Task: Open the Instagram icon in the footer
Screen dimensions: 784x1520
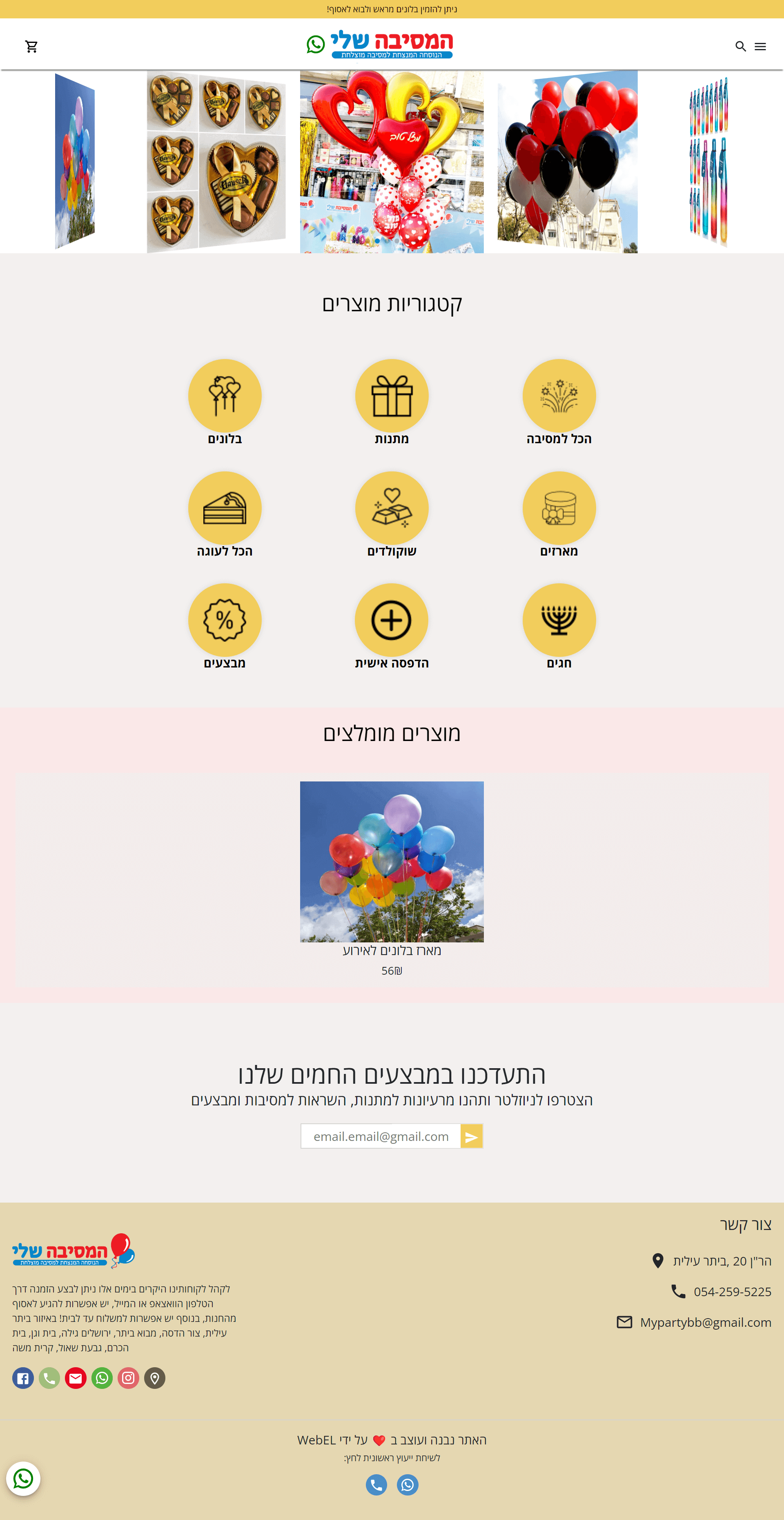Action: pos(128,1378)
